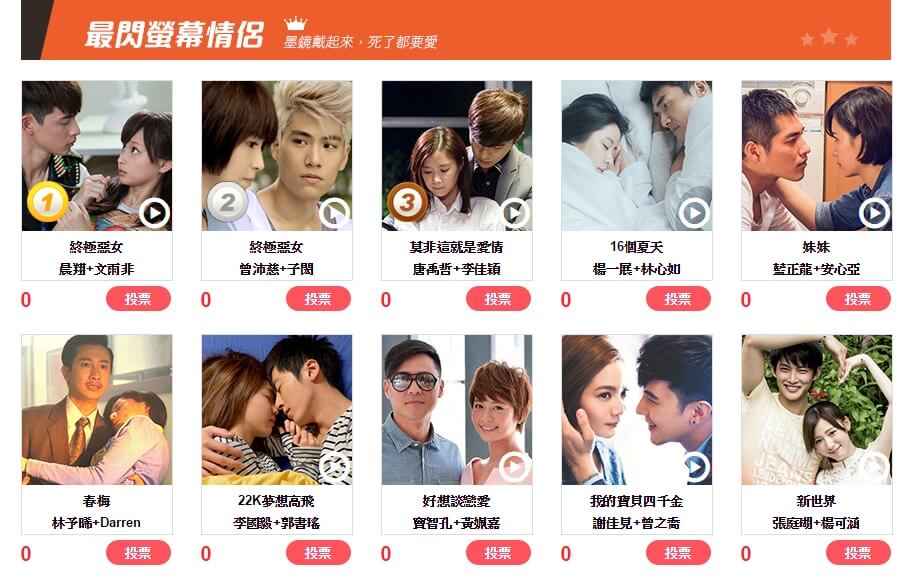The height and width of the screenshot is (579, 915).
Task: Vote for 唐禹哲+李佳穎 couple
Action: click(x=498, y=299)
